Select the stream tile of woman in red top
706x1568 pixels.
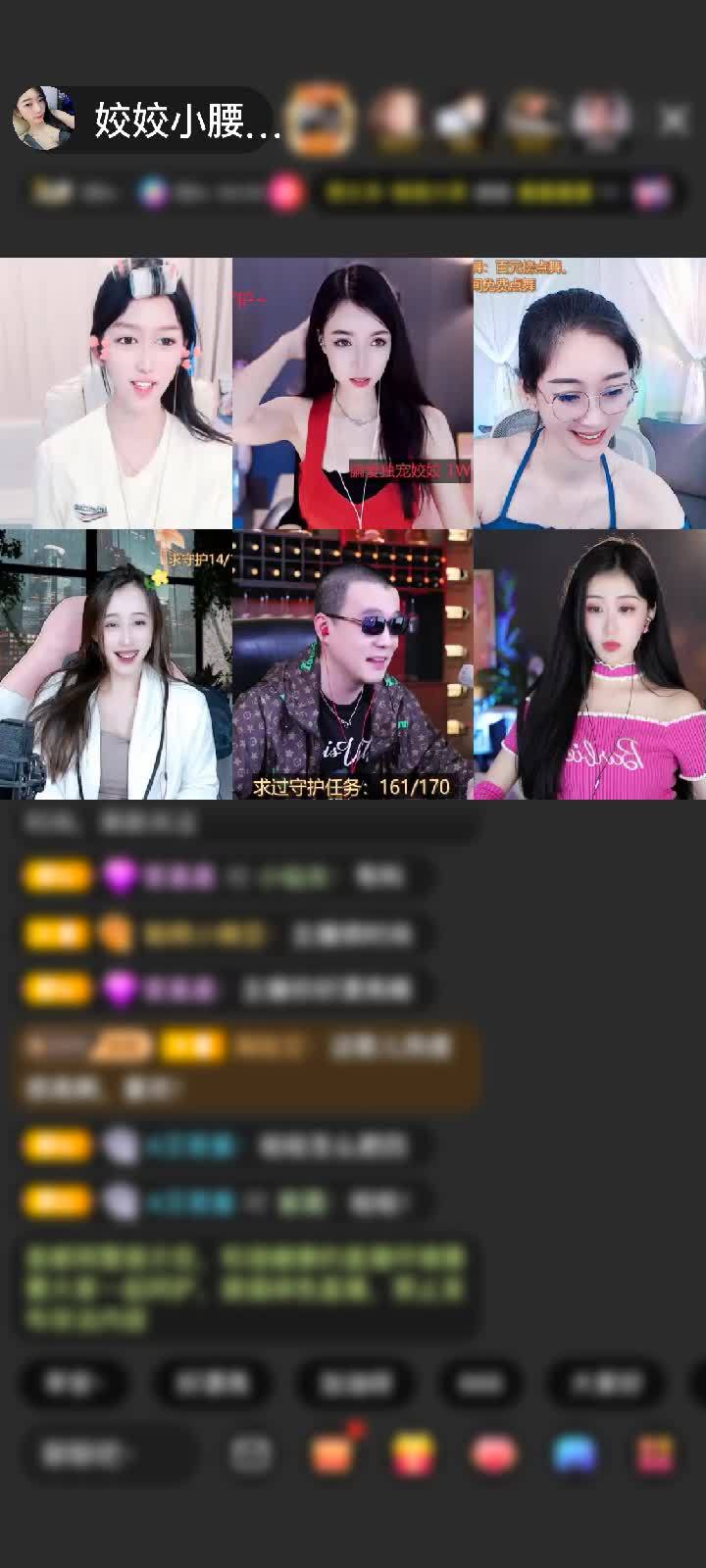tap(352, 393)
